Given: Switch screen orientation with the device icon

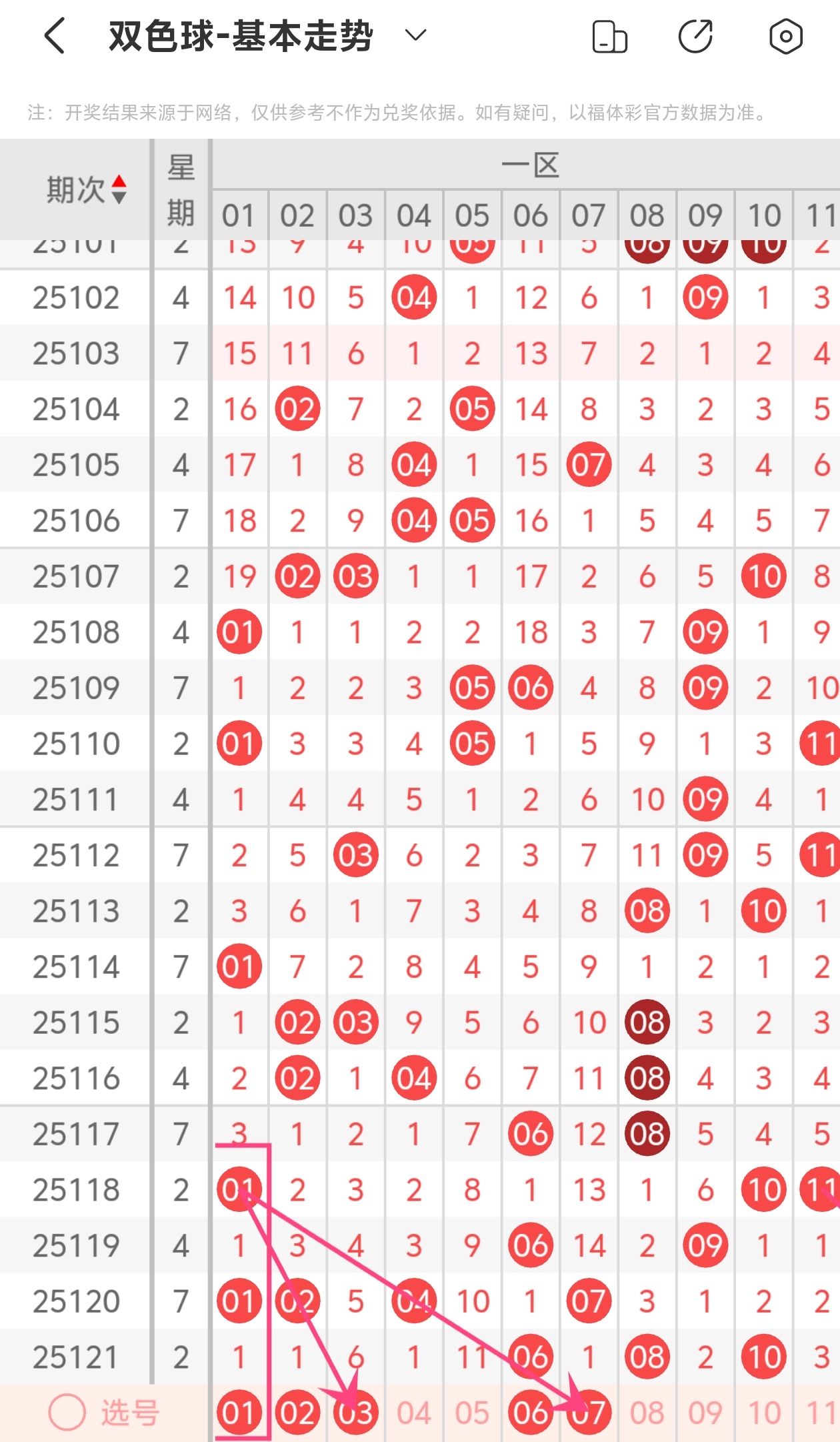Looking at the screenshot, I should click(609, 37).
